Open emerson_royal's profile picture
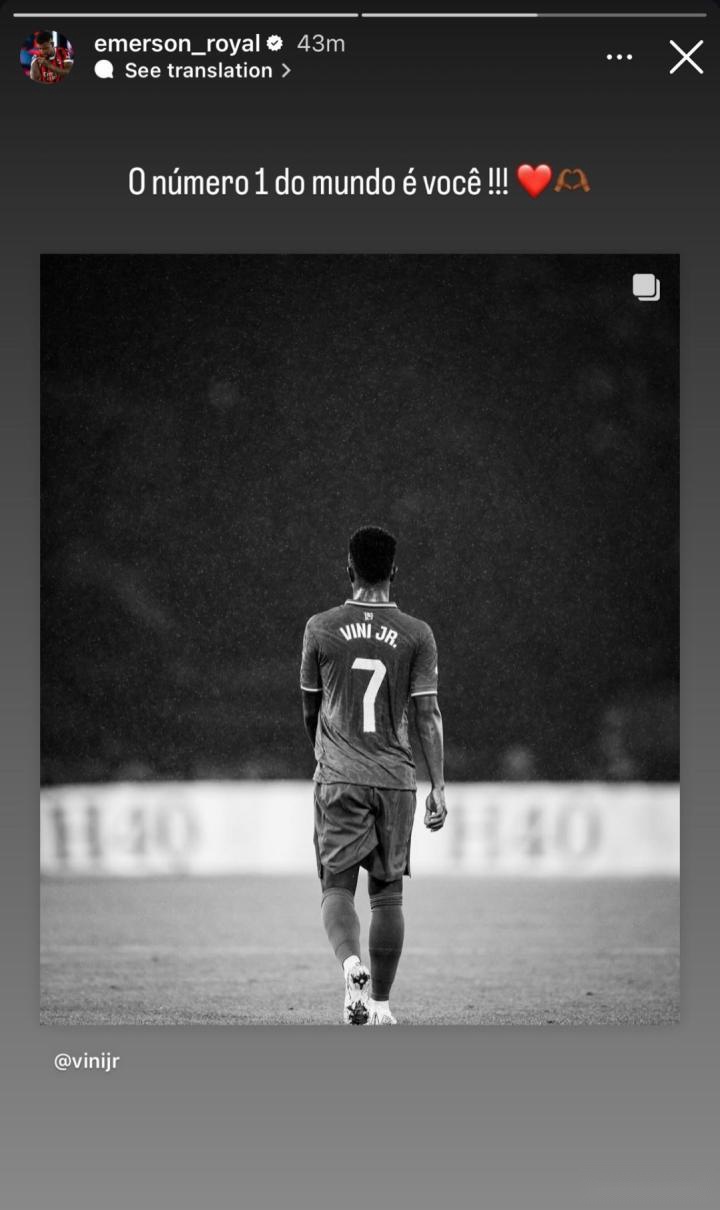This screenshot has width=720, height=1210. coord(46,57)
